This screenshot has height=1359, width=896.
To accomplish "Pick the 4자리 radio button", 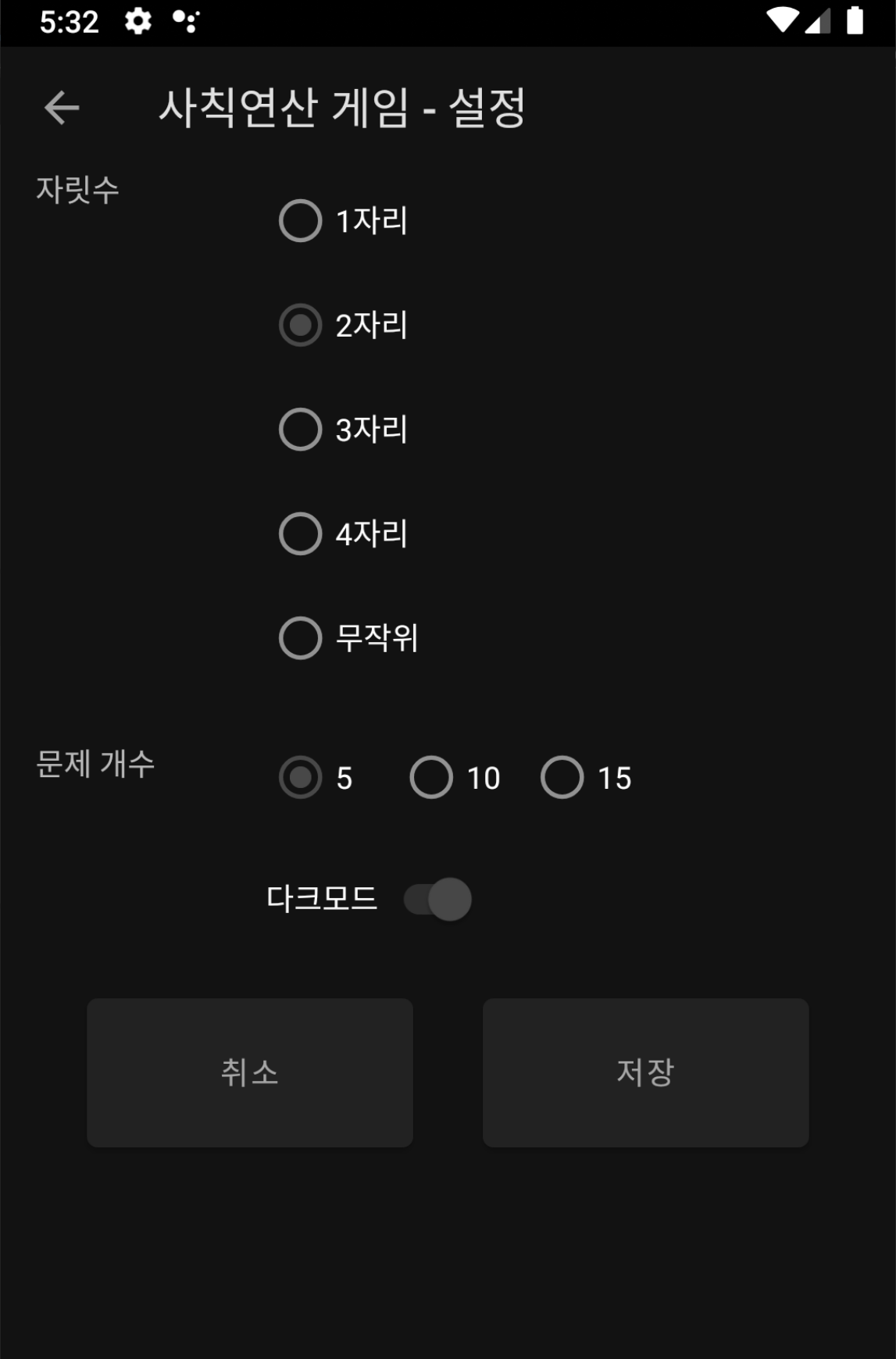I will pos(301,533).
